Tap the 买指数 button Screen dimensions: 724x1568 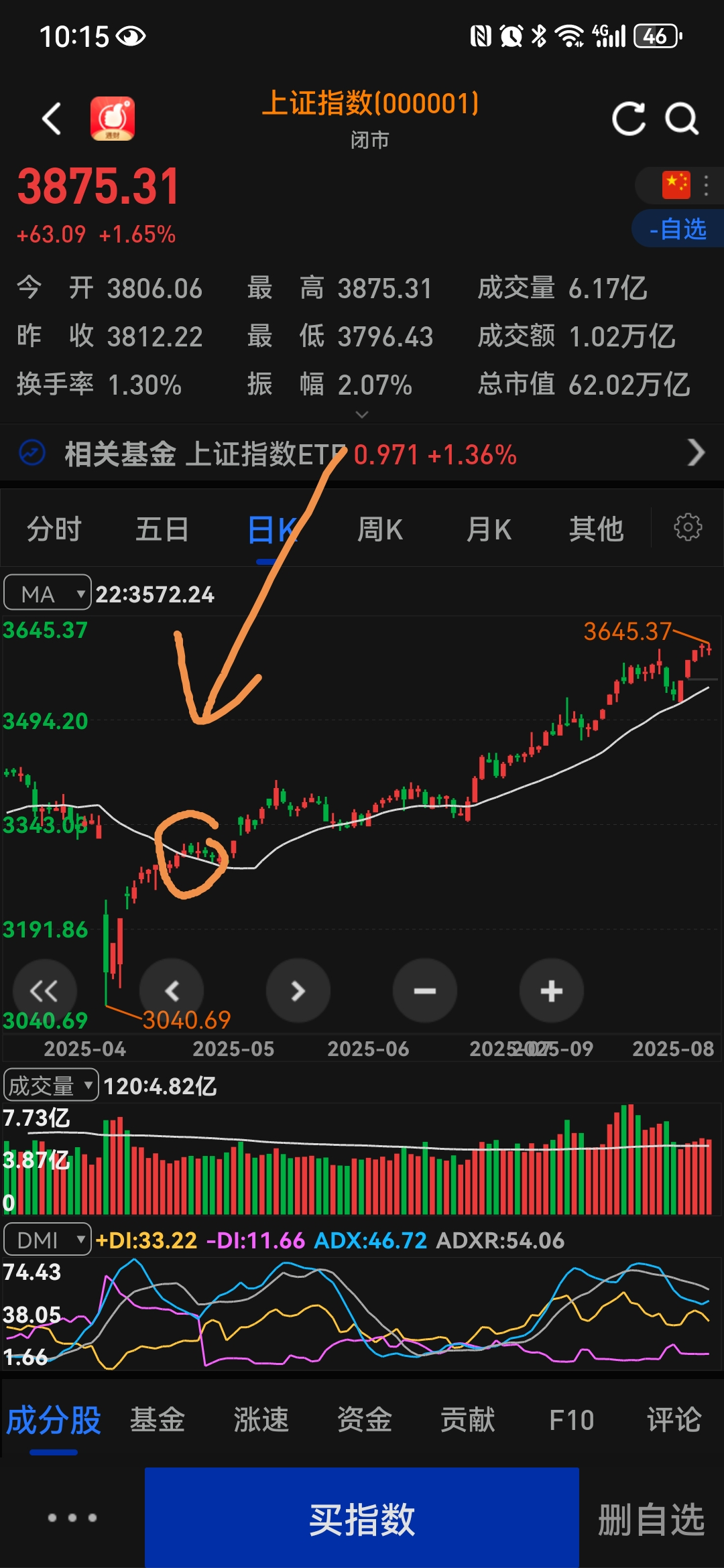[362, 1518]
